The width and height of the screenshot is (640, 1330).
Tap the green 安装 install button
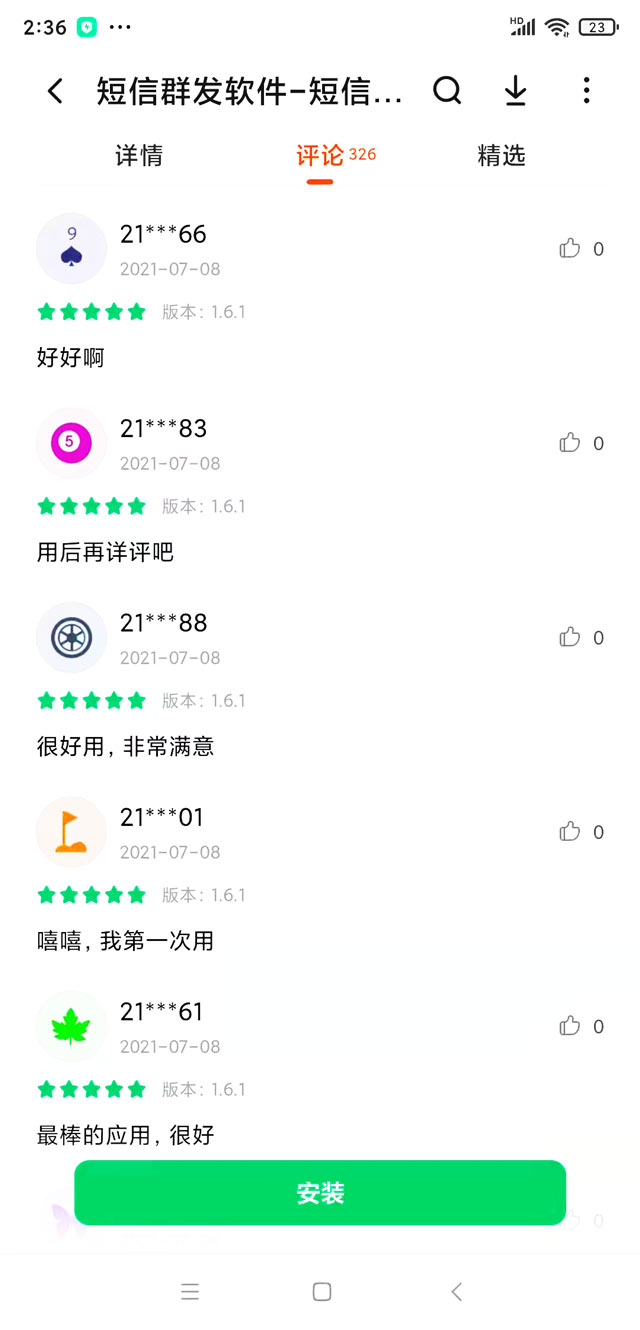click(x=320, y=1192)
